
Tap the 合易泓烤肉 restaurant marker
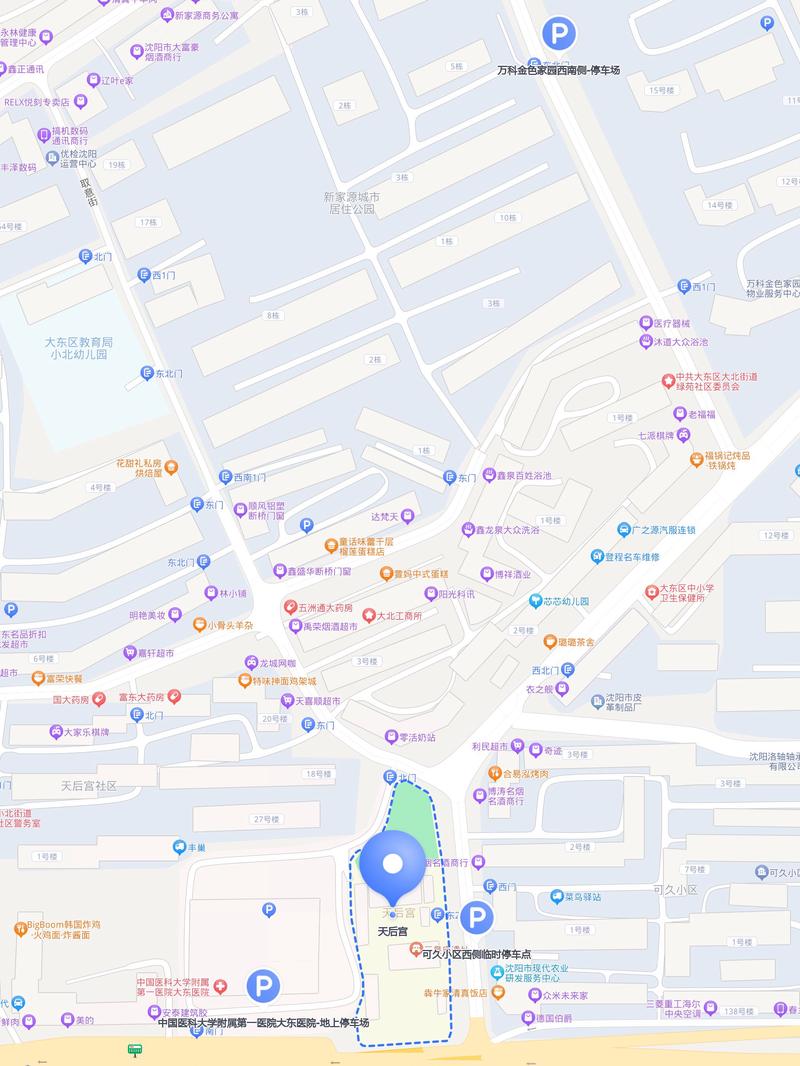pos(494,773)
